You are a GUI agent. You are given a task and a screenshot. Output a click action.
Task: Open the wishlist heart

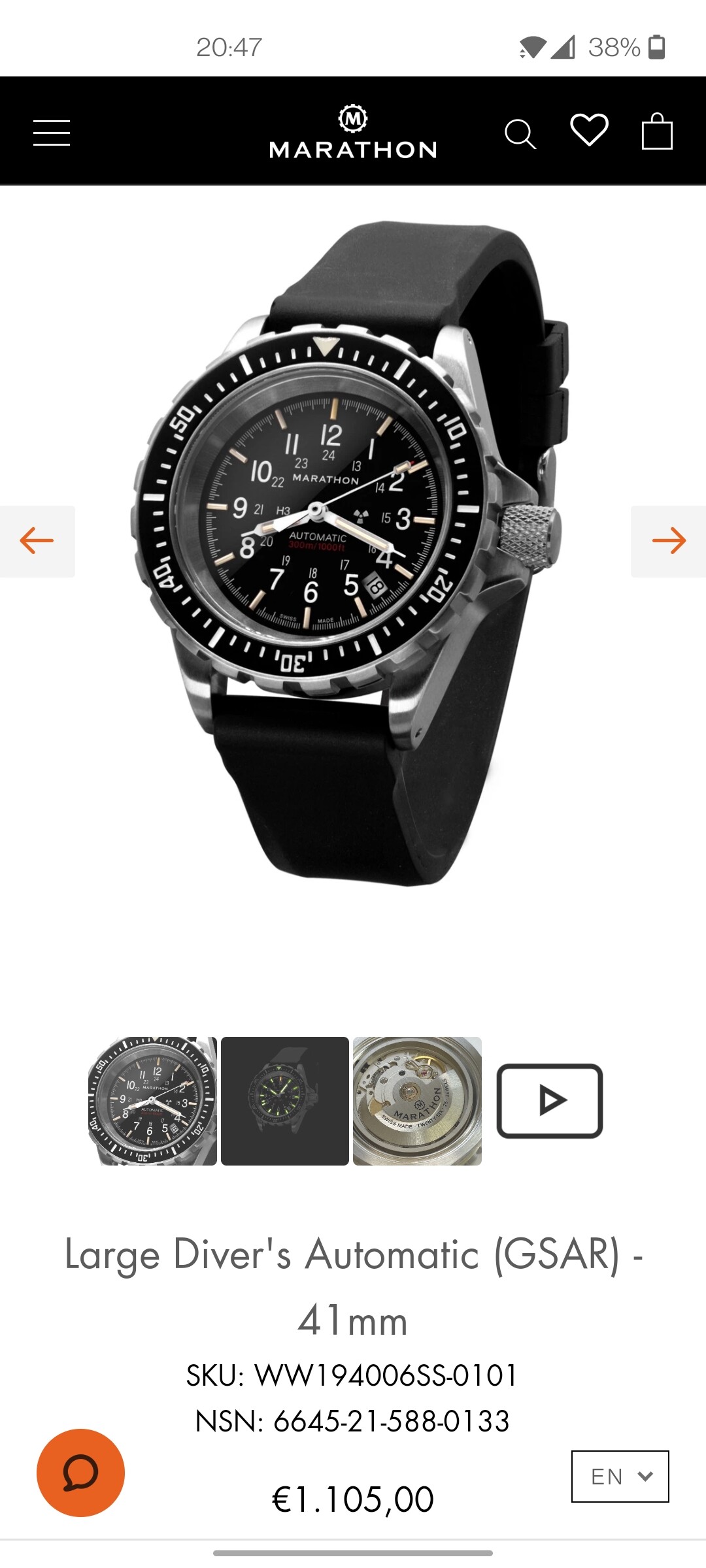point(589,130)
